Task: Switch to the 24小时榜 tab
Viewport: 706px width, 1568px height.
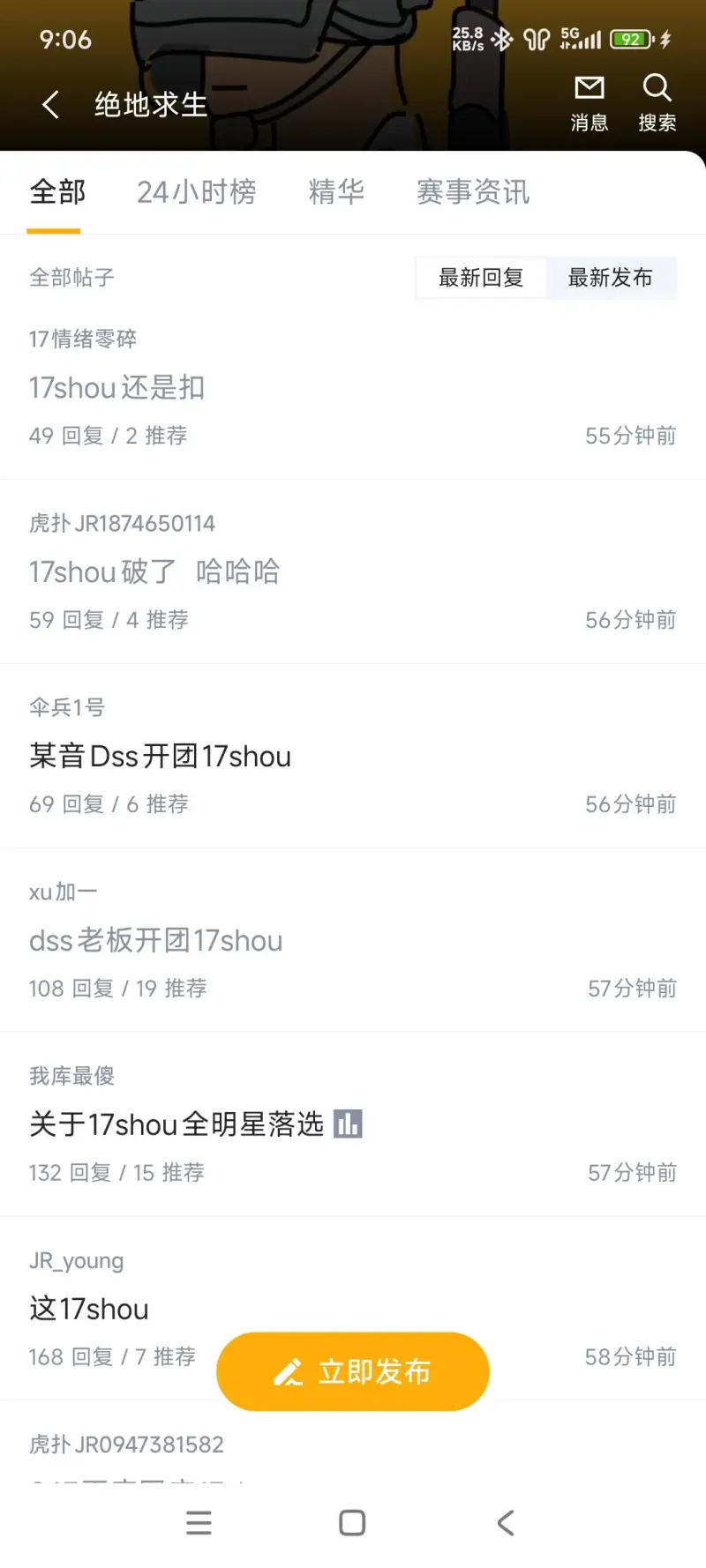Action: tap(196, 191)
